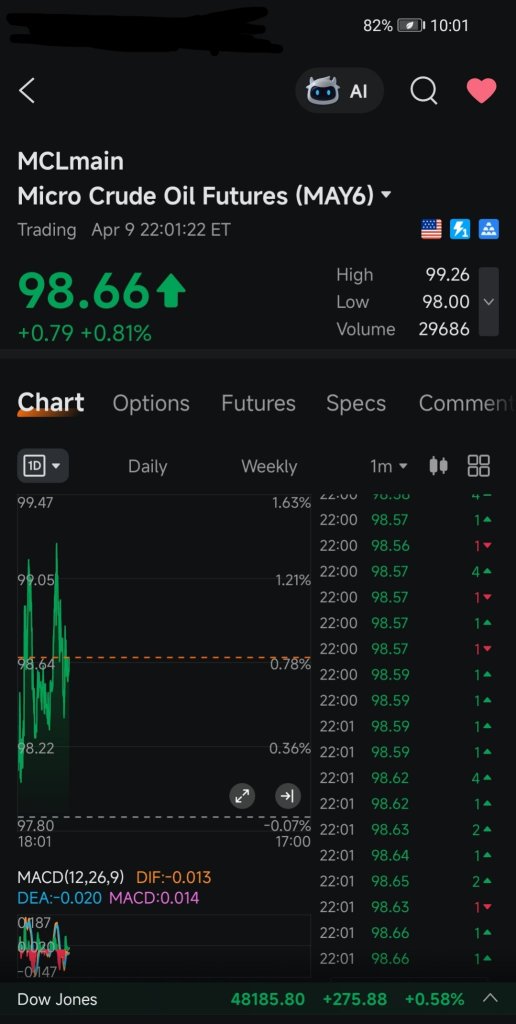Screen dimensions: 516x1024
Task: Switch to the Futures tab
Action: point(258,403)
